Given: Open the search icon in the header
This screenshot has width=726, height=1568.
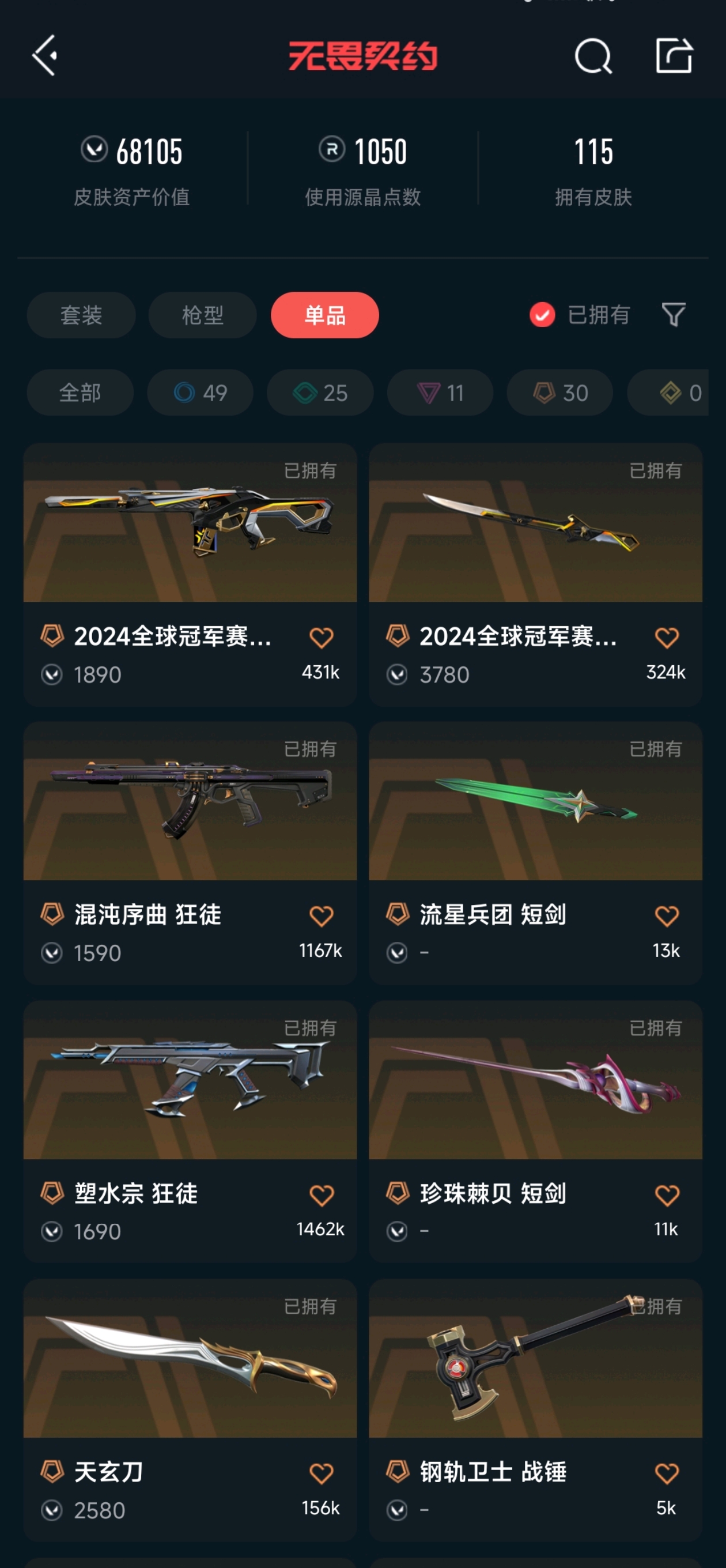Looking at the screenshot, I should (x=593, y=56).
